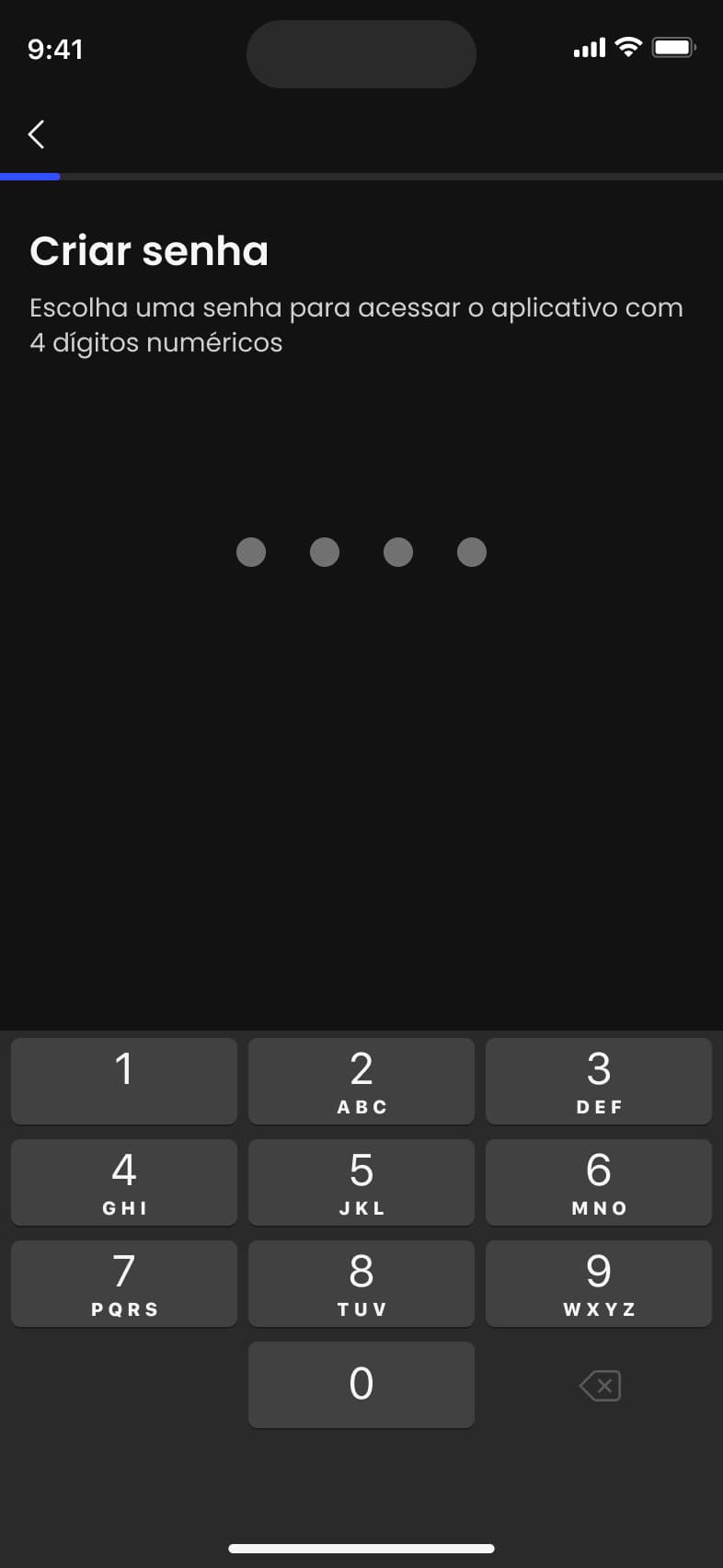The height and width of the screenshot is (1568, 723).
Task: Tap the 7 PQRS key
Action: click(124, 1283)
